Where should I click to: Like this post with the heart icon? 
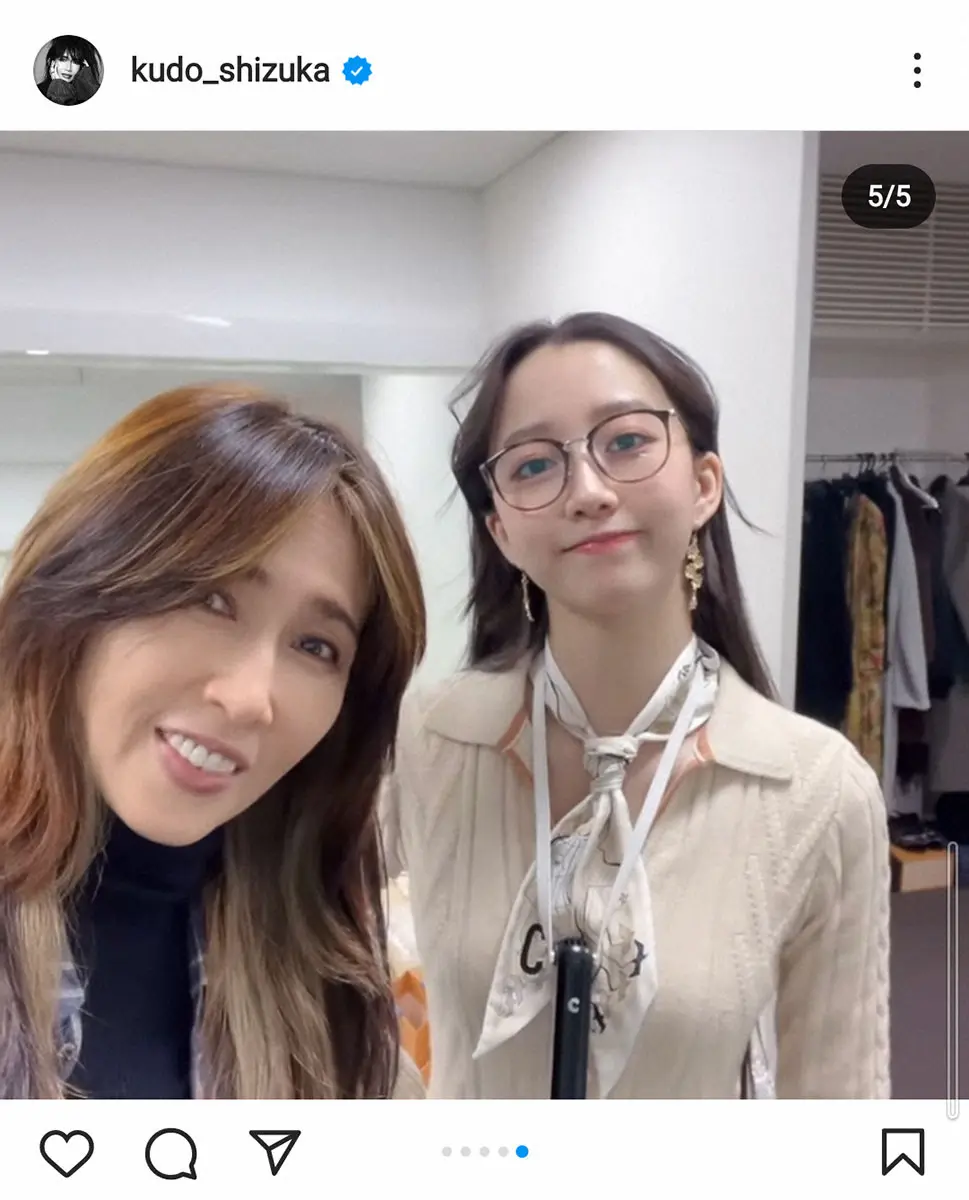tap(67, 1153)
